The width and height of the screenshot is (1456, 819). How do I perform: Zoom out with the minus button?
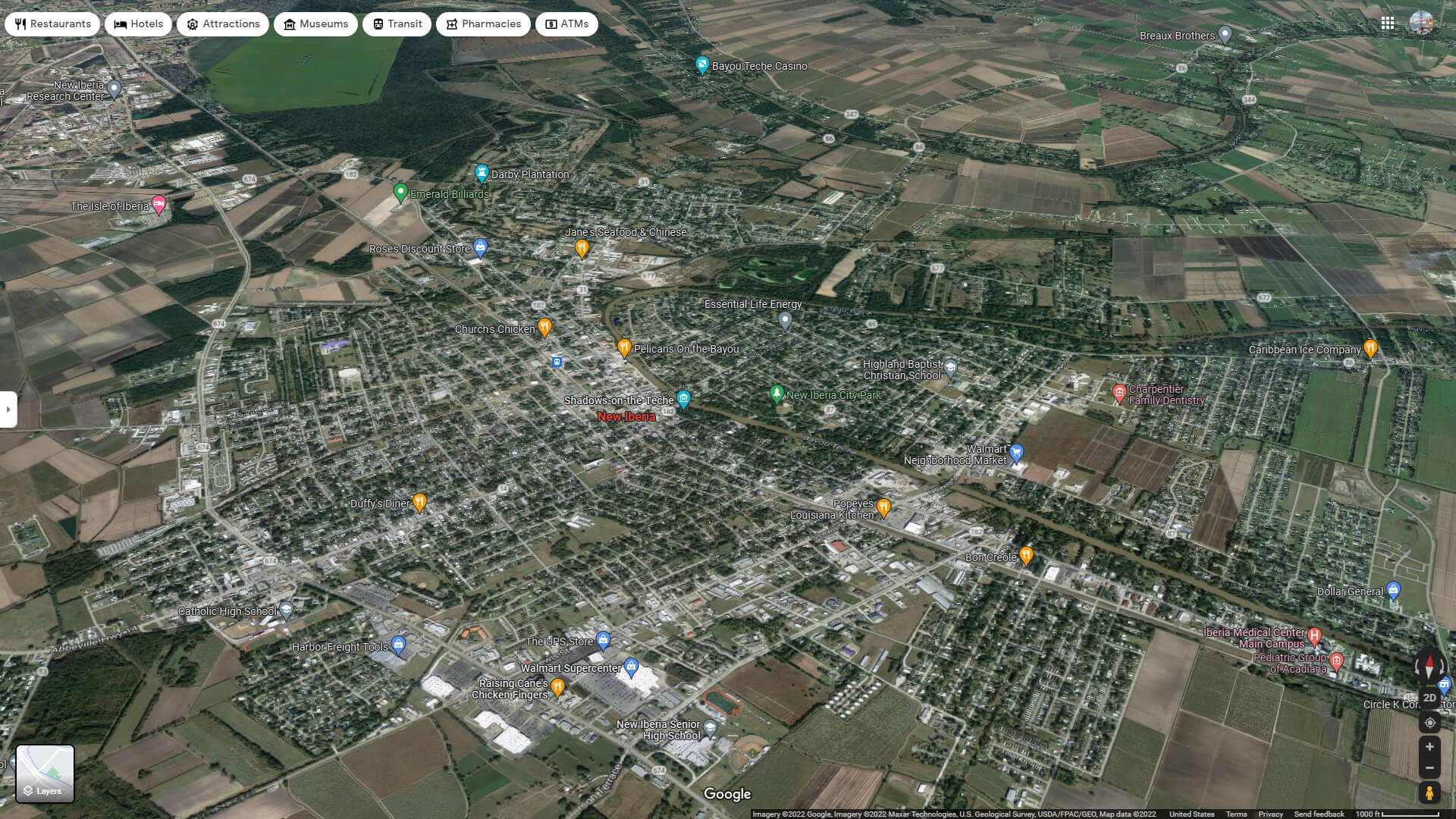click(x=1429, y=767)
